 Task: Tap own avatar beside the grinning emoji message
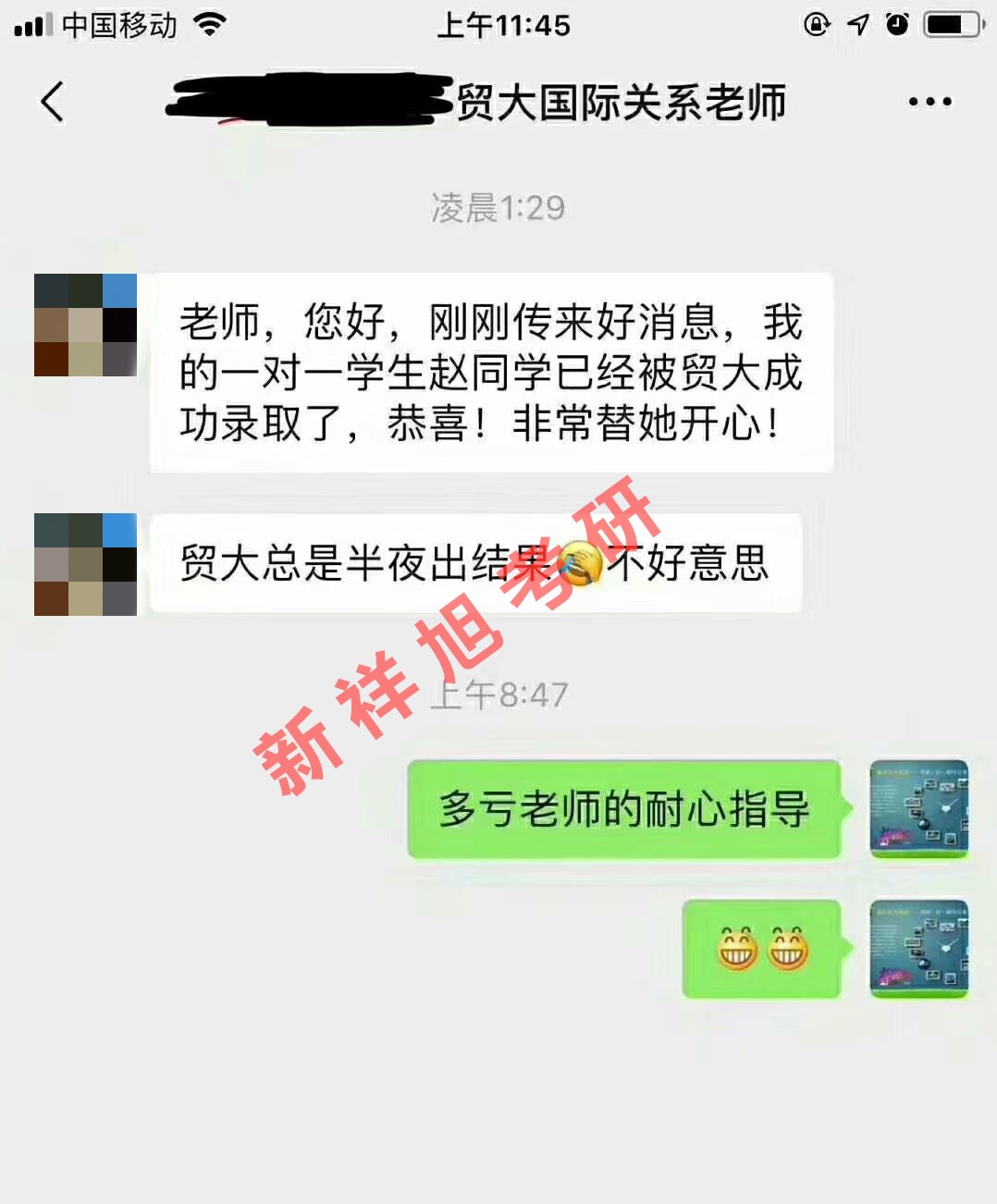click(x=918, y=948)
